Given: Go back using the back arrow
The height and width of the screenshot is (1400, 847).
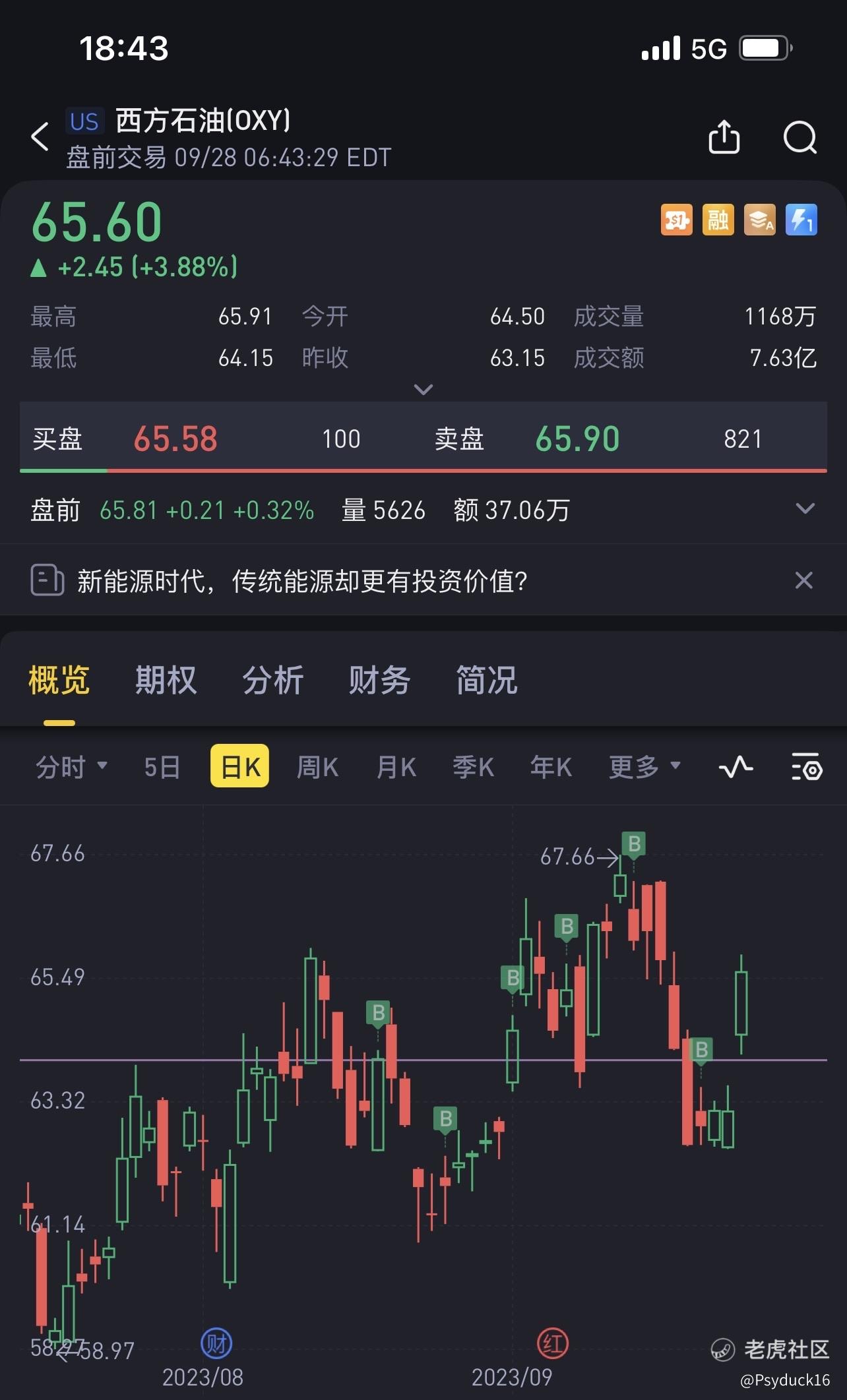Looking at the screenshot, I should coord(40,137).
